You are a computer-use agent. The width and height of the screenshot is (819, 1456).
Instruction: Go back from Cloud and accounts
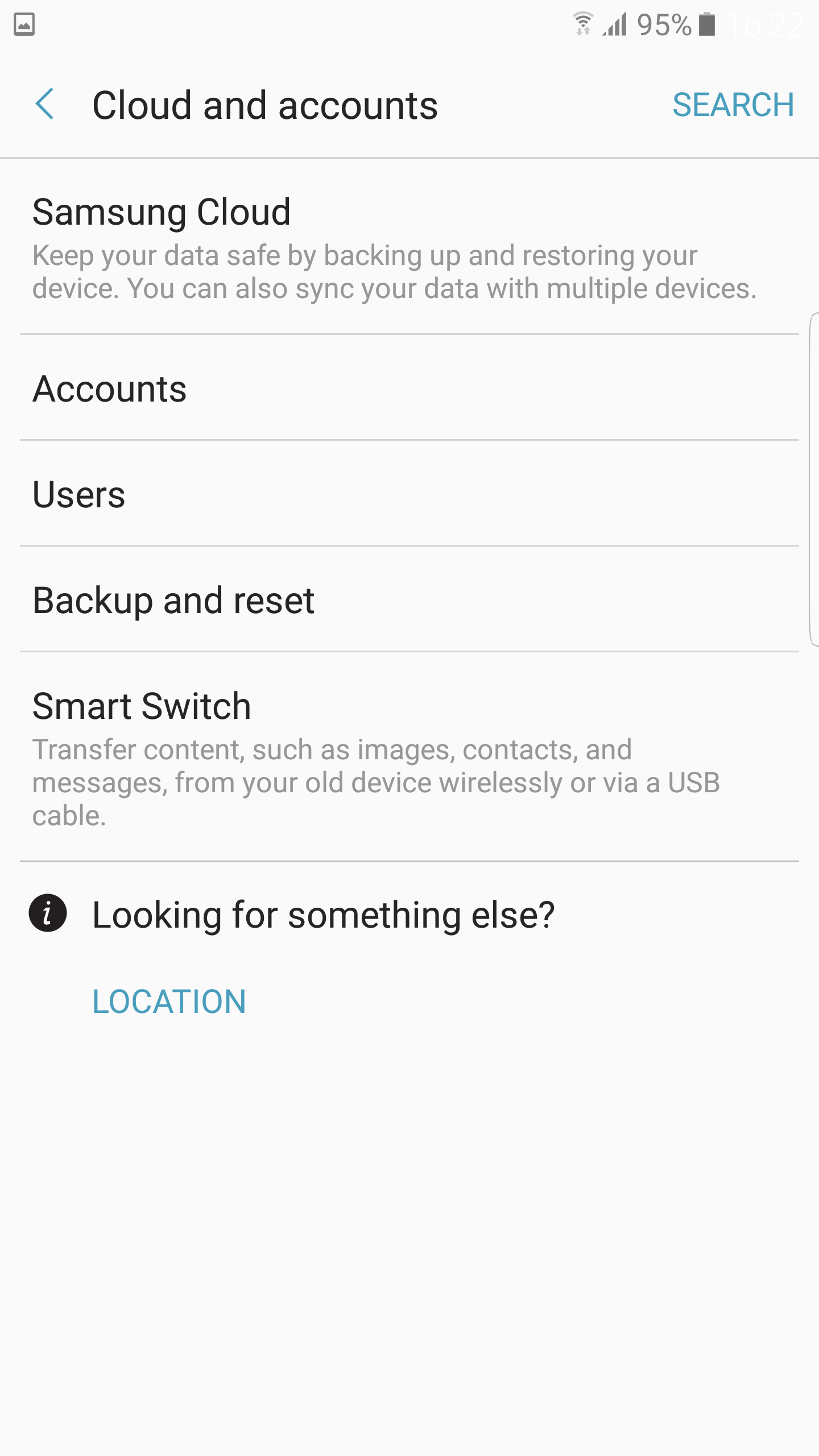(45, 105)
